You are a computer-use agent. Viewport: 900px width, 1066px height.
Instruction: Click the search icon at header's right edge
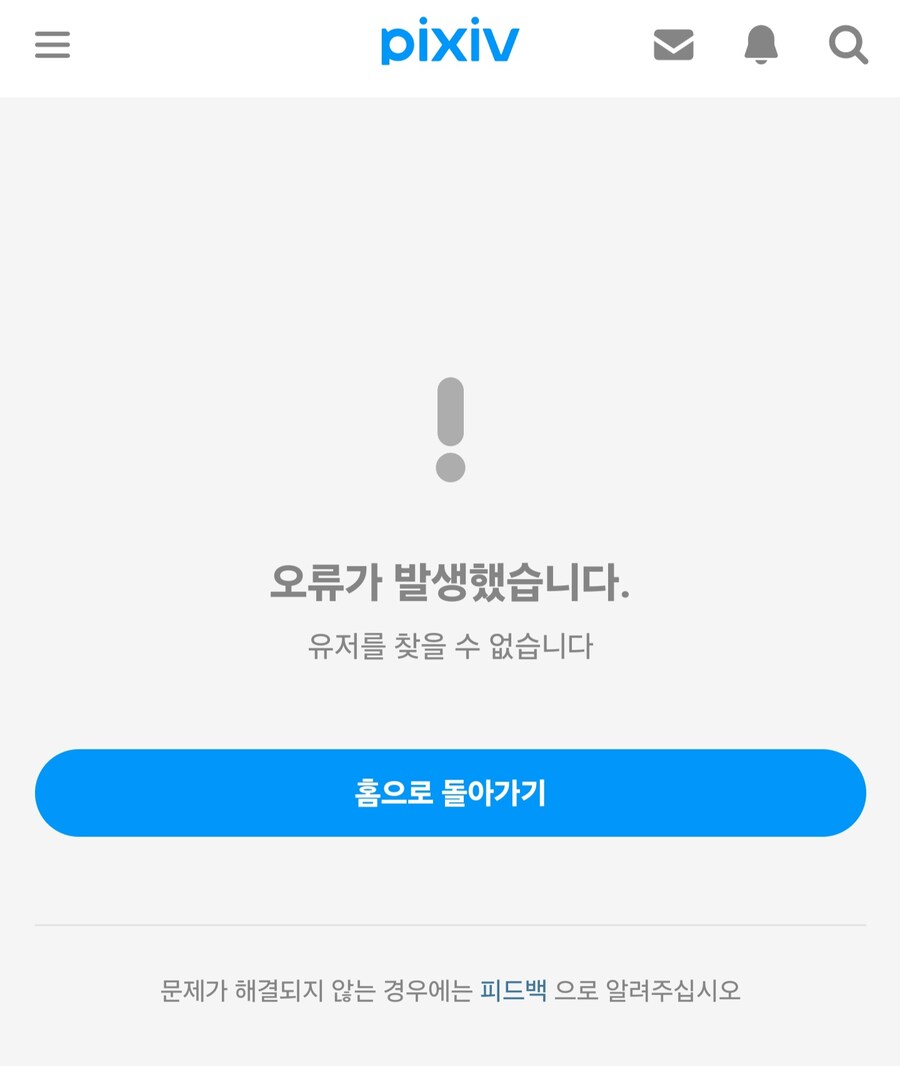click(x=848, y=45)
